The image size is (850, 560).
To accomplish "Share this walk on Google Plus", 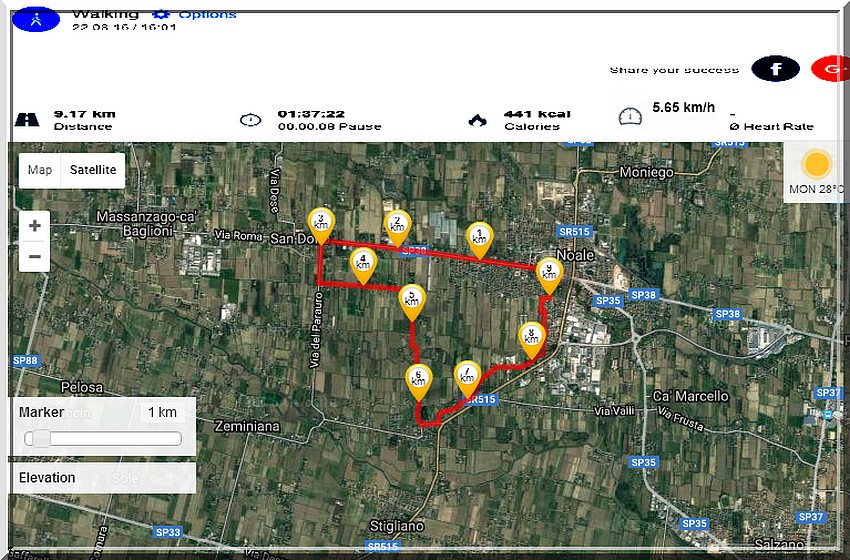I will (x=832, y=68).
